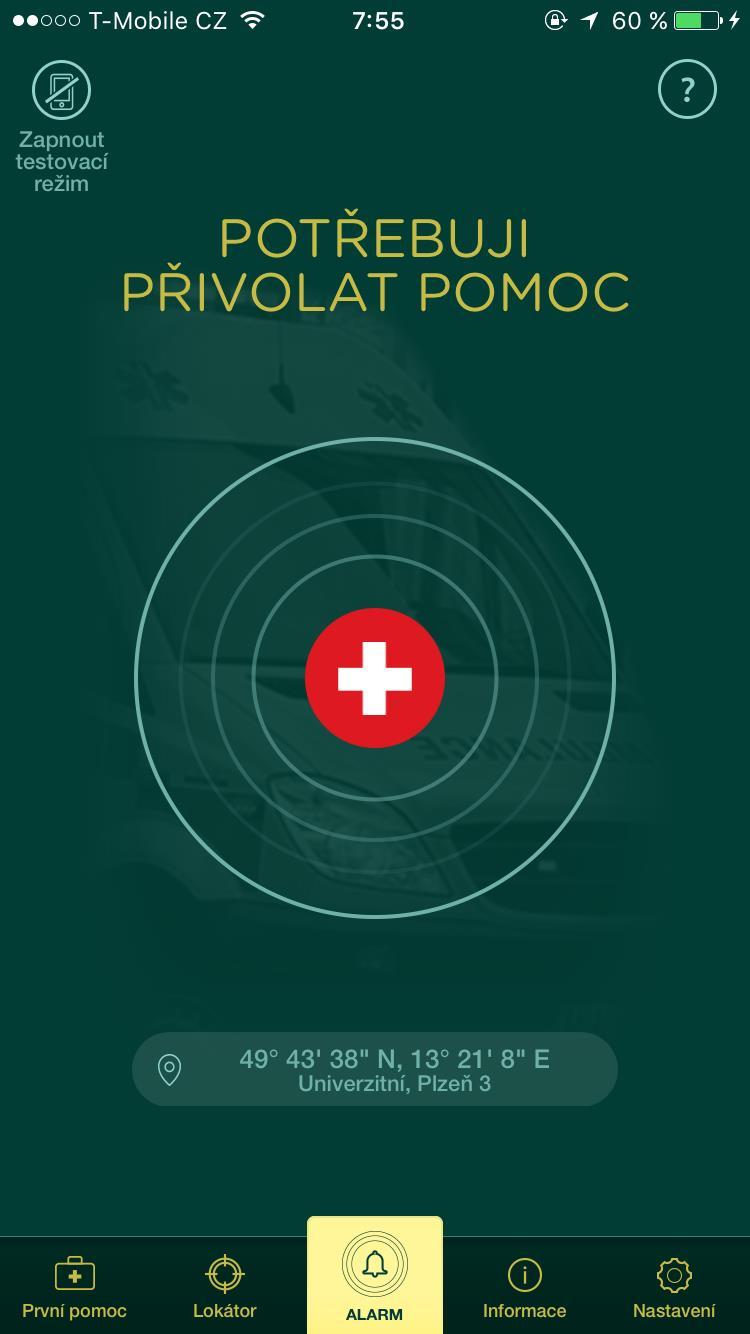
Task: Tap the red cross emergency button
Action: pos(375,678)
